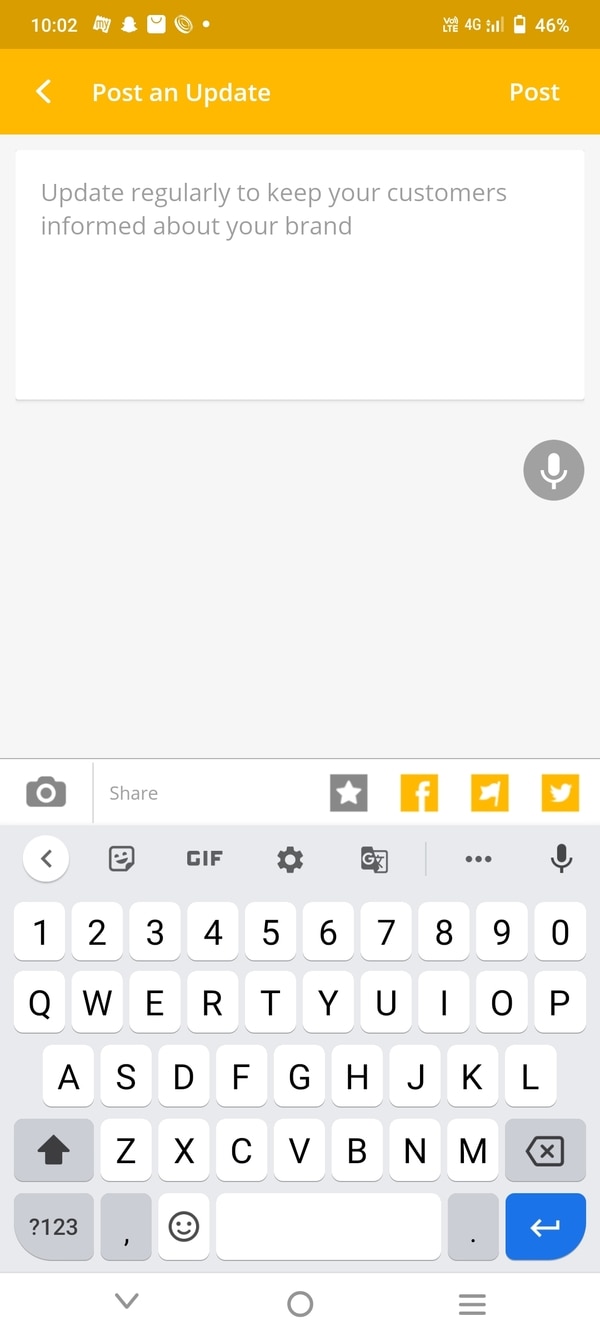Start voice input with the gray microphone
Image resolution: width=600 pixels, height=1336 pixels.
point(553,469)
